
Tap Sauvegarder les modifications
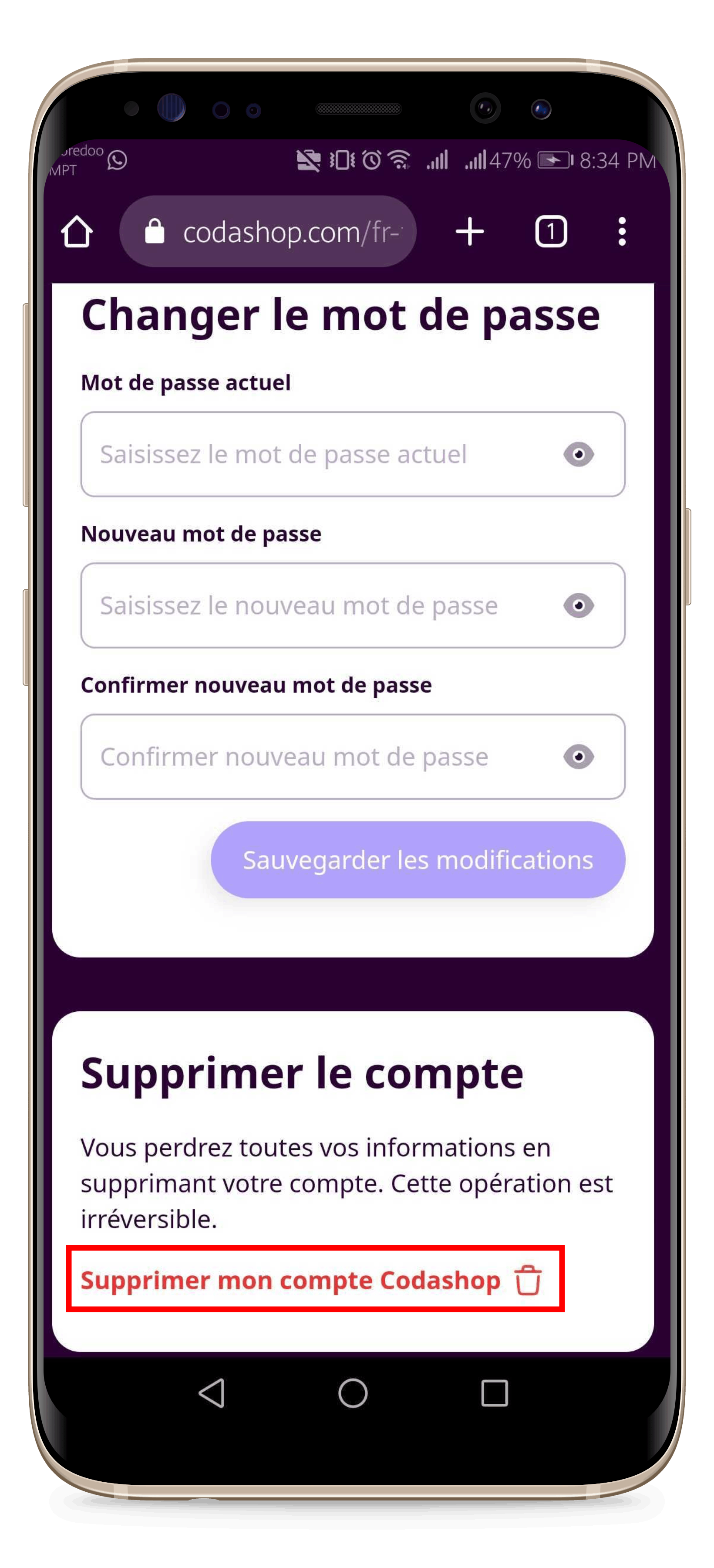tap(418, 859)
